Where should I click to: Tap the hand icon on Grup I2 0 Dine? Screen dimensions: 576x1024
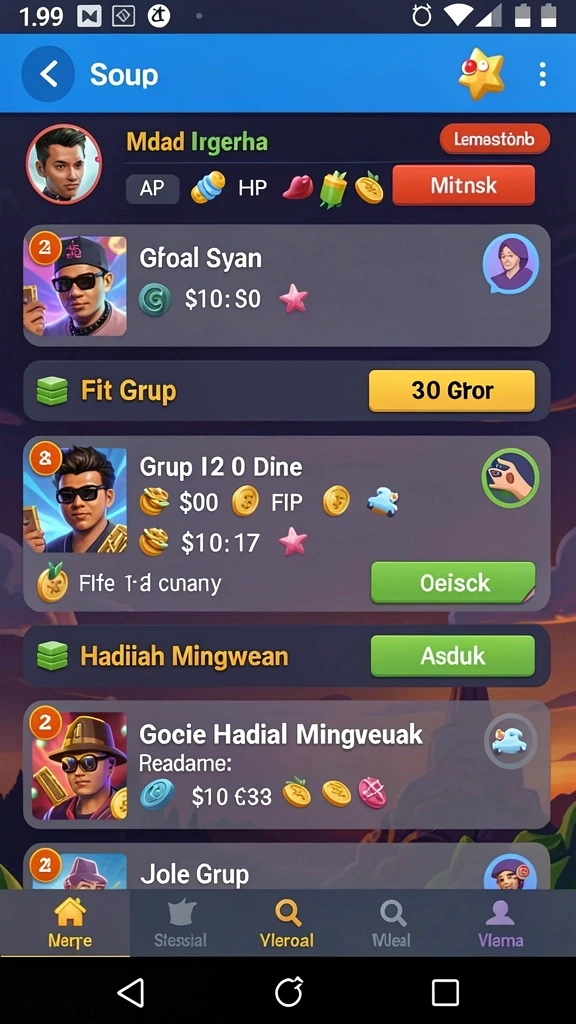tap(510, 477)
